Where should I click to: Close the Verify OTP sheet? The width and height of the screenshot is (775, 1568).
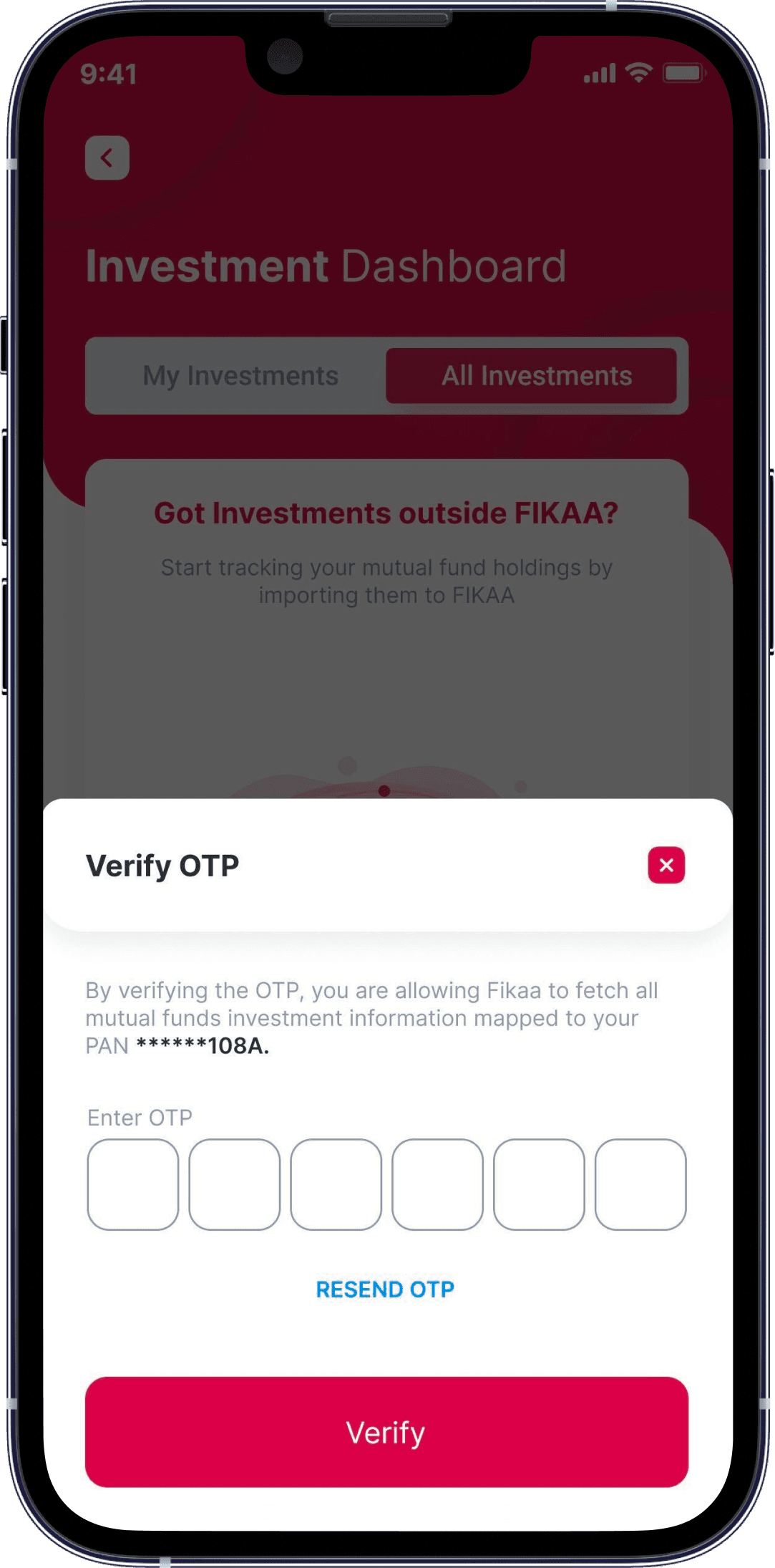pos(666,865)
